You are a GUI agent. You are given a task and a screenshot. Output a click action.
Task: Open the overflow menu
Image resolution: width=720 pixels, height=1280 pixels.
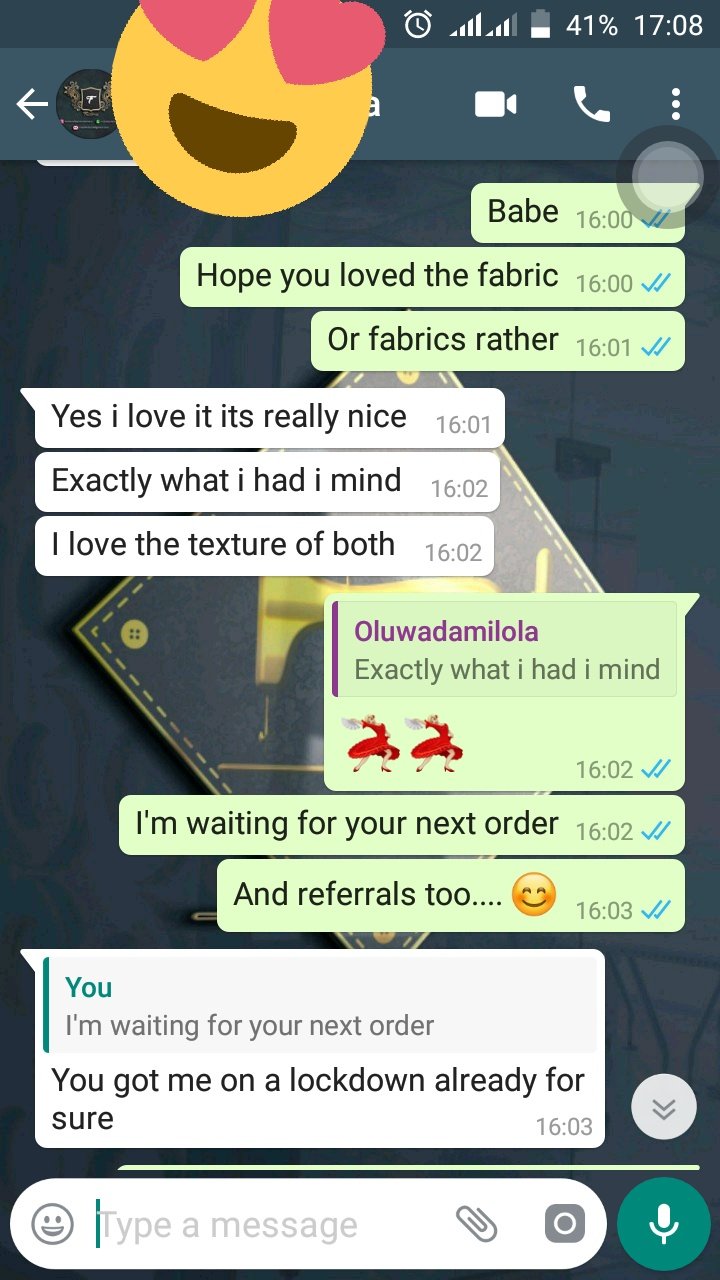click(x=676, y=104)
